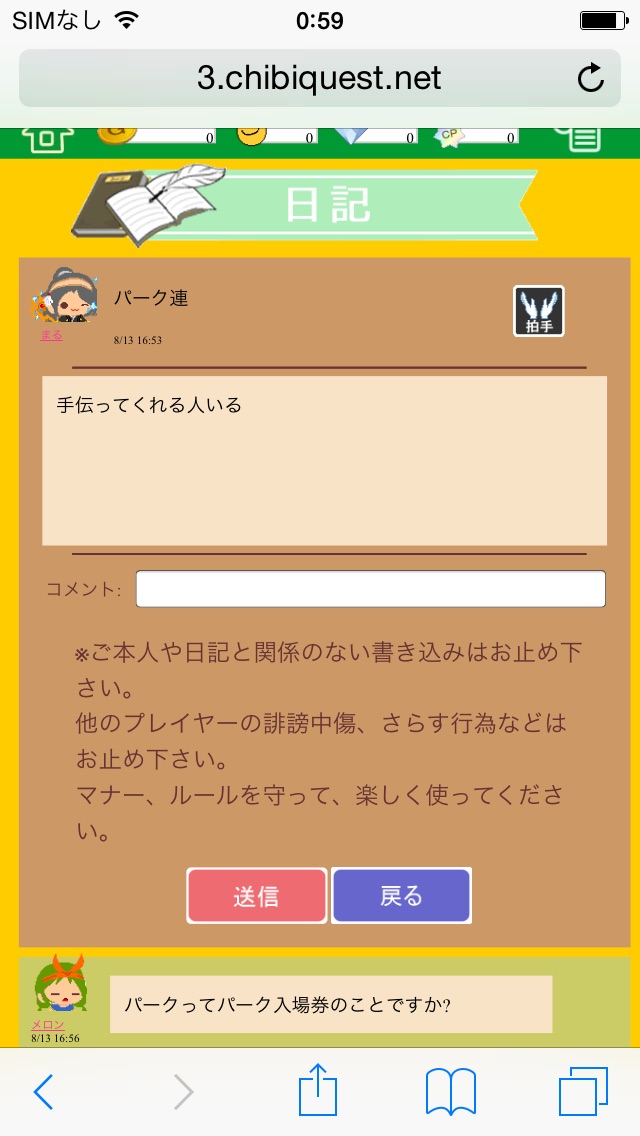640x1136 pixels.
Task: Open メロン's profile link
Action: pos(47,1025)
